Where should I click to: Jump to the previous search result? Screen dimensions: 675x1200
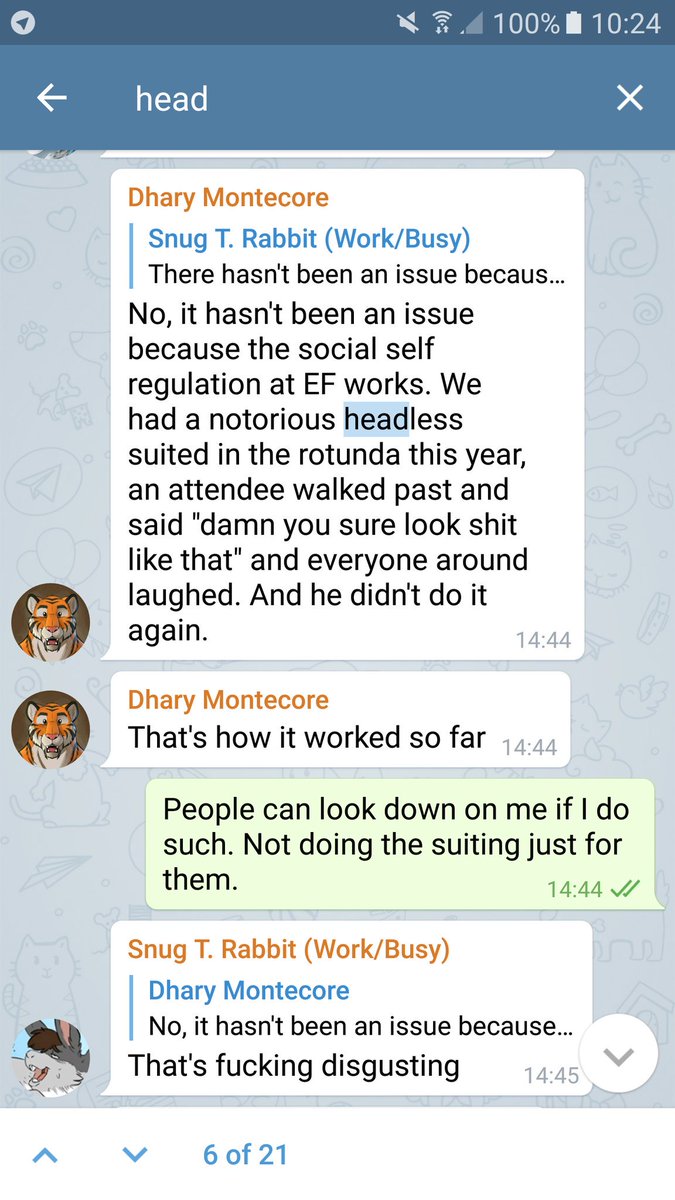pyautogui.click(x=44, y=1155)
